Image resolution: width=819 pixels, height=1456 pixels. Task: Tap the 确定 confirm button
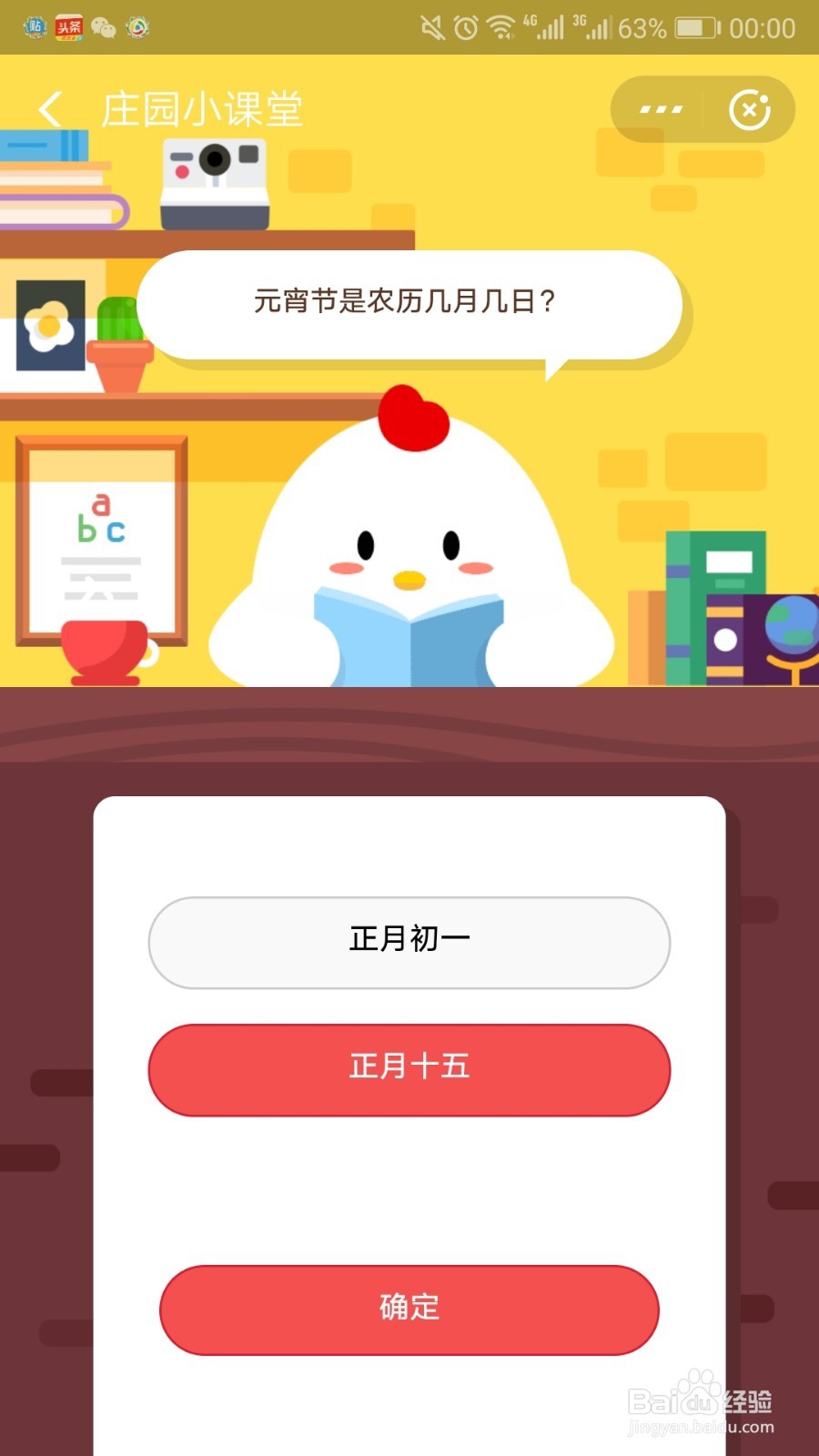(x=409, y=1310)
